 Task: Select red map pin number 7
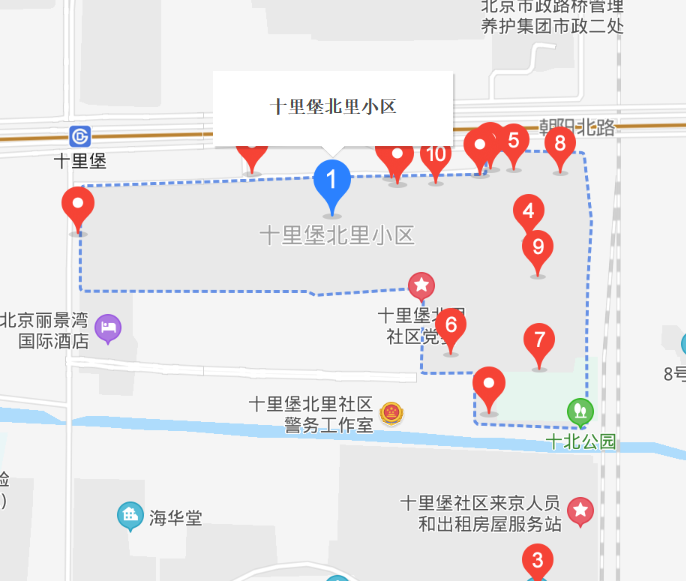(x=540, y=339)
